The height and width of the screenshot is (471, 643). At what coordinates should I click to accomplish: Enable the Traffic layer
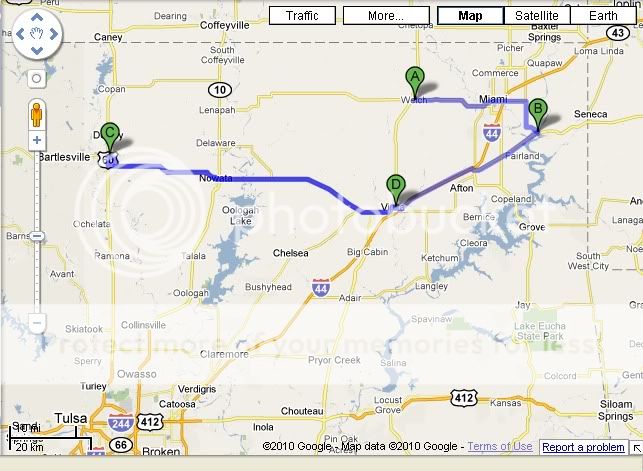point(302,16)
